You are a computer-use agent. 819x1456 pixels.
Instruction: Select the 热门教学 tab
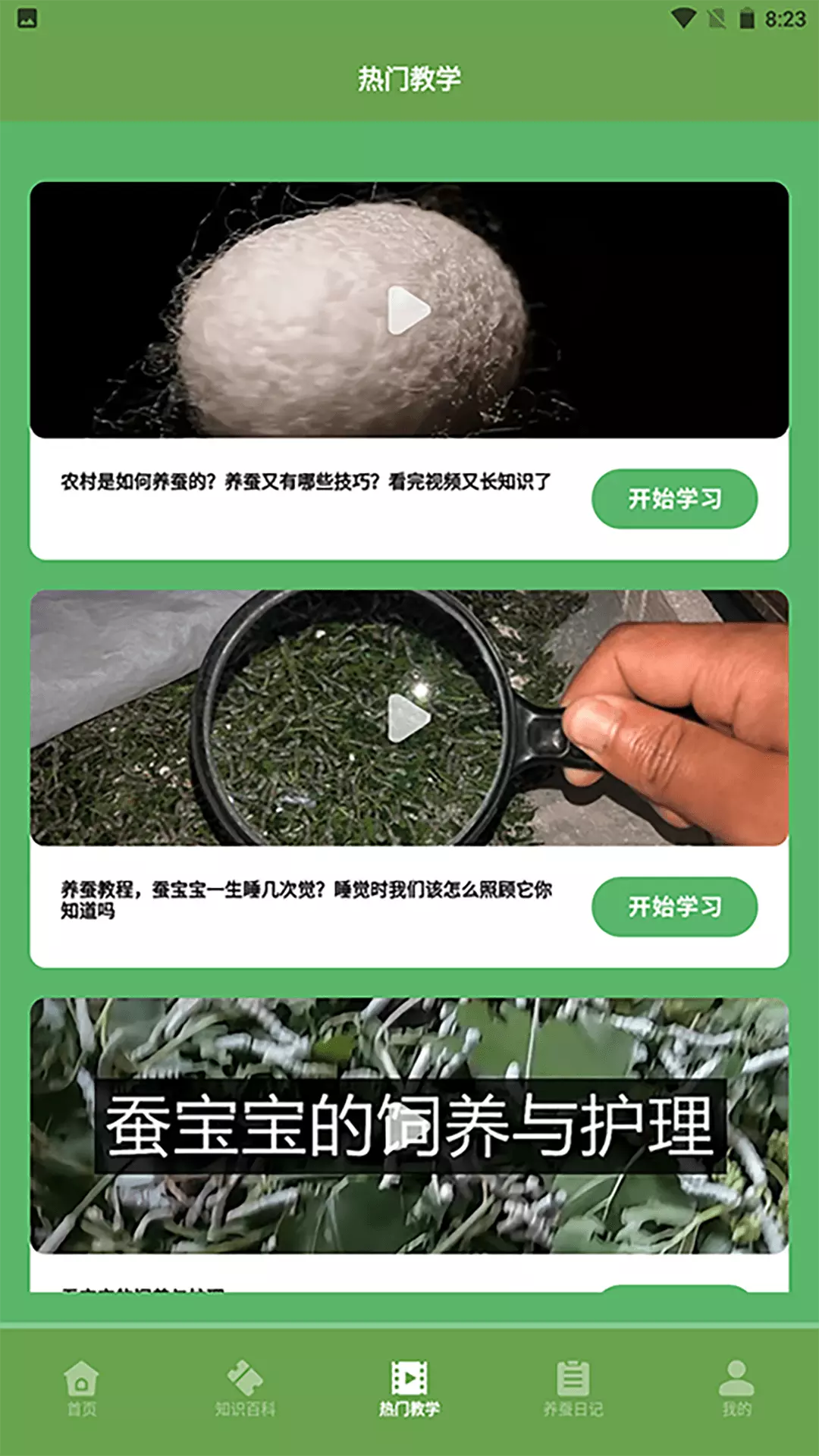(x=409, y=1388)
